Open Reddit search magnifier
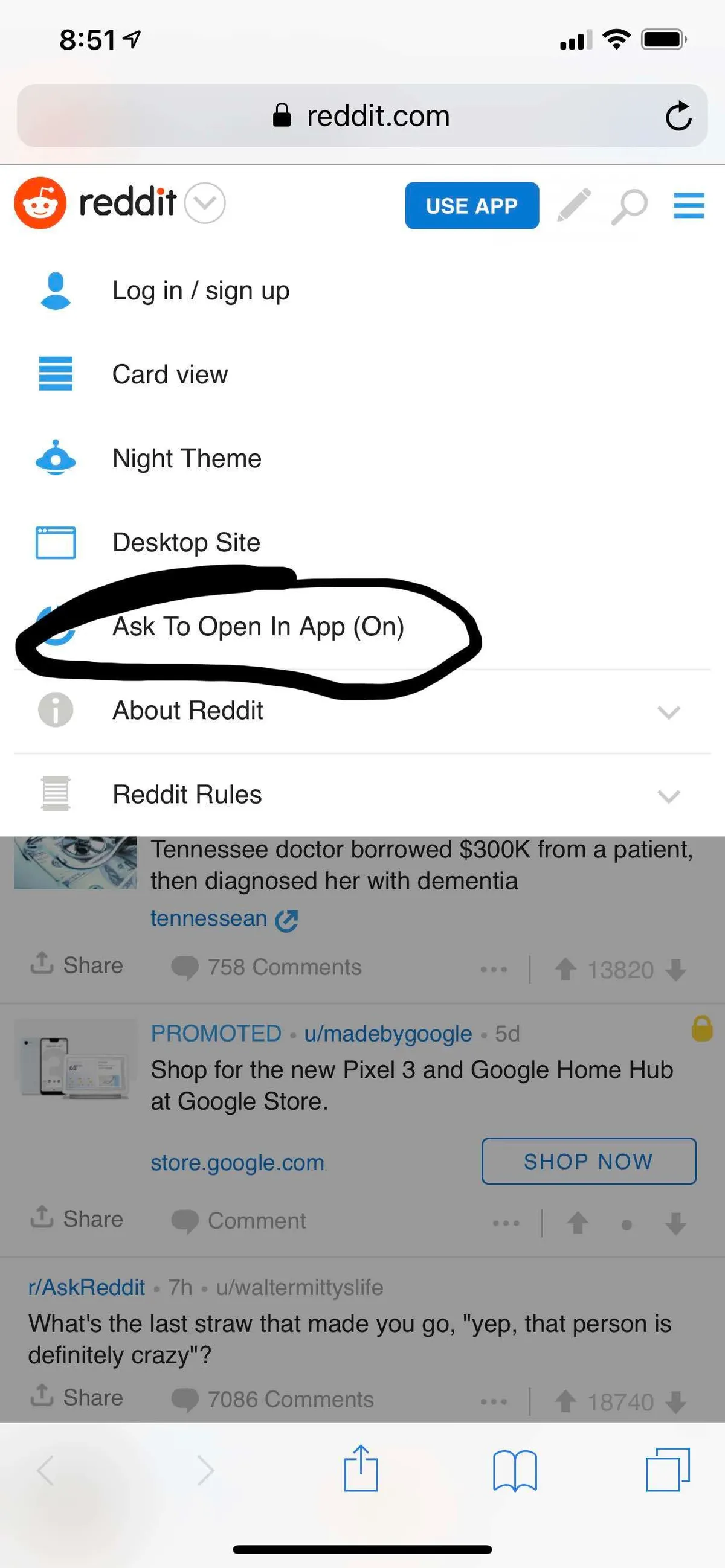Viewport: 725px width, 1568px height. (x=630, y=206)
